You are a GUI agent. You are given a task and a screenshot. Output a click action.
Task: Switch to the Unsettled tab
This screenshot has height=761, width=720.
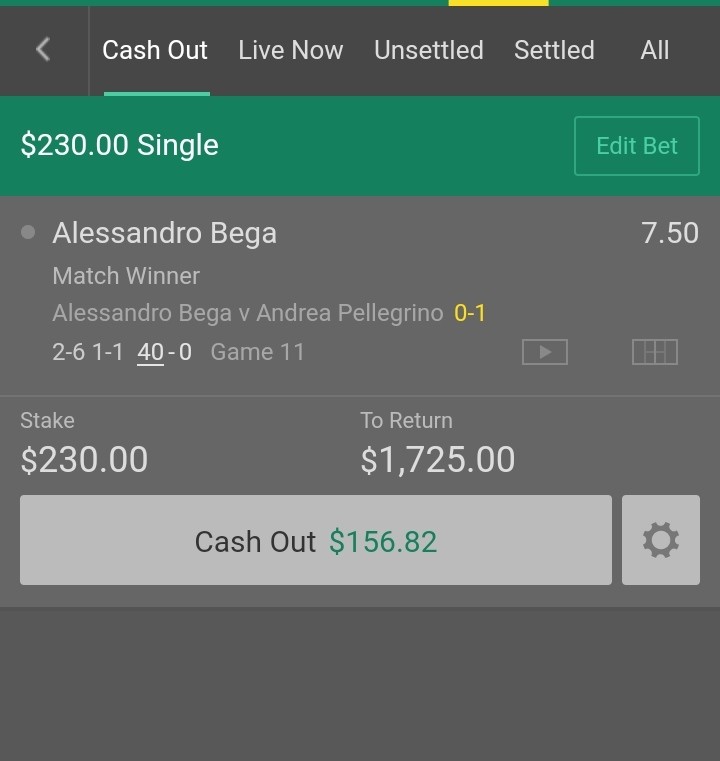point(428,50)
